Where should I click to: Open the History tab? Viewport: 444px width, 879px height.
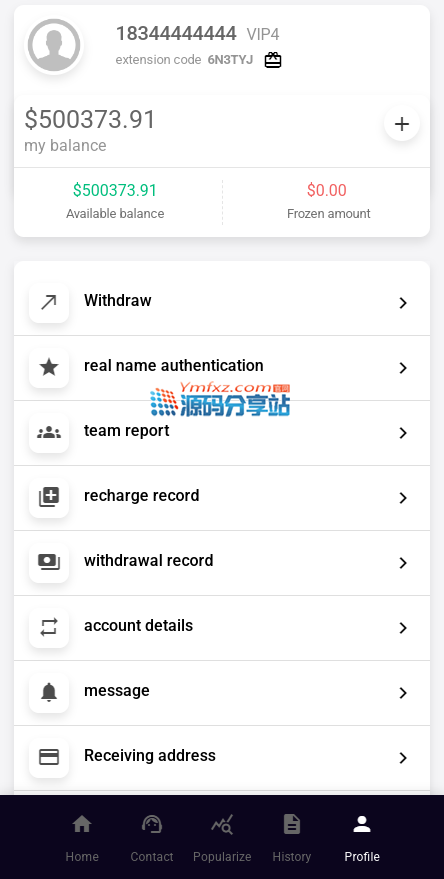pos(292,838)
